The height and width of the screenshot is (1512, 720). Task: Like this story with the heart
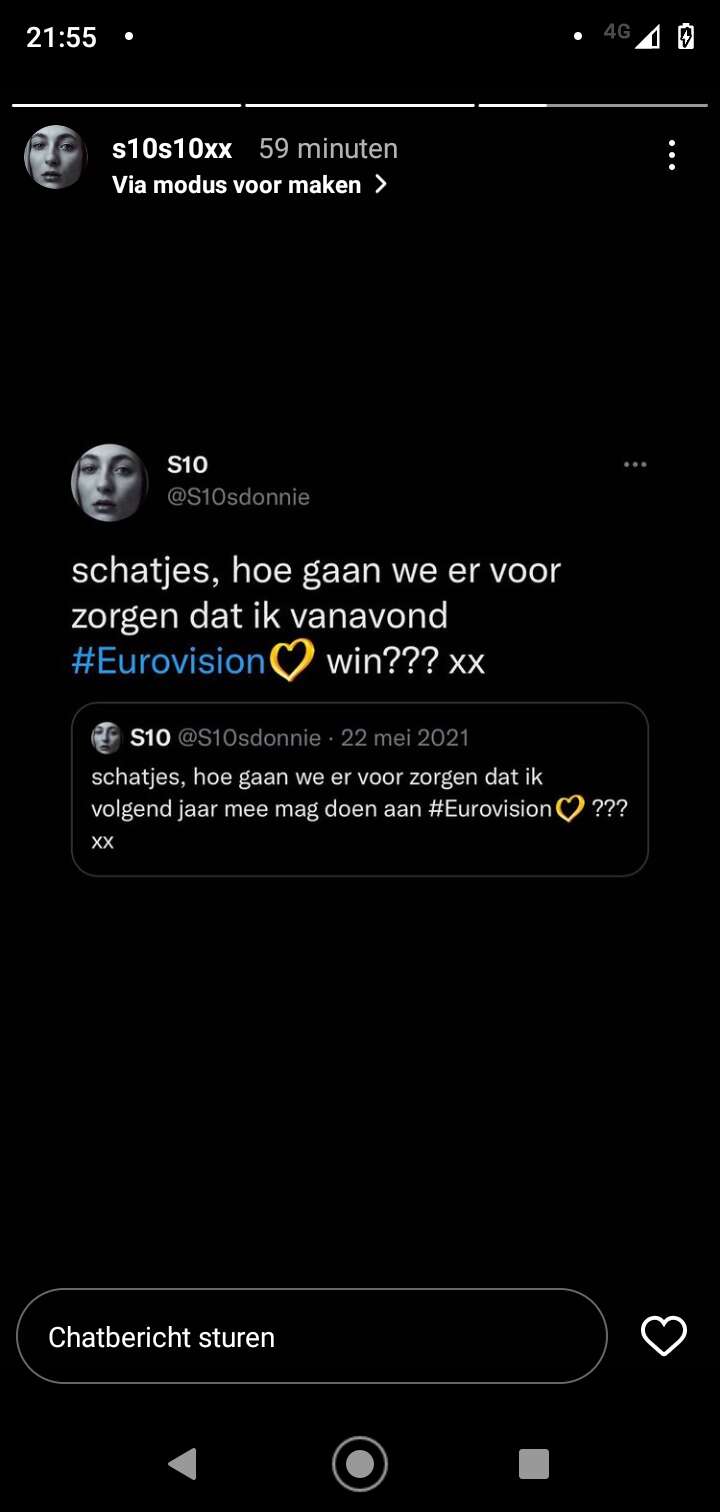coord(664,1336)
